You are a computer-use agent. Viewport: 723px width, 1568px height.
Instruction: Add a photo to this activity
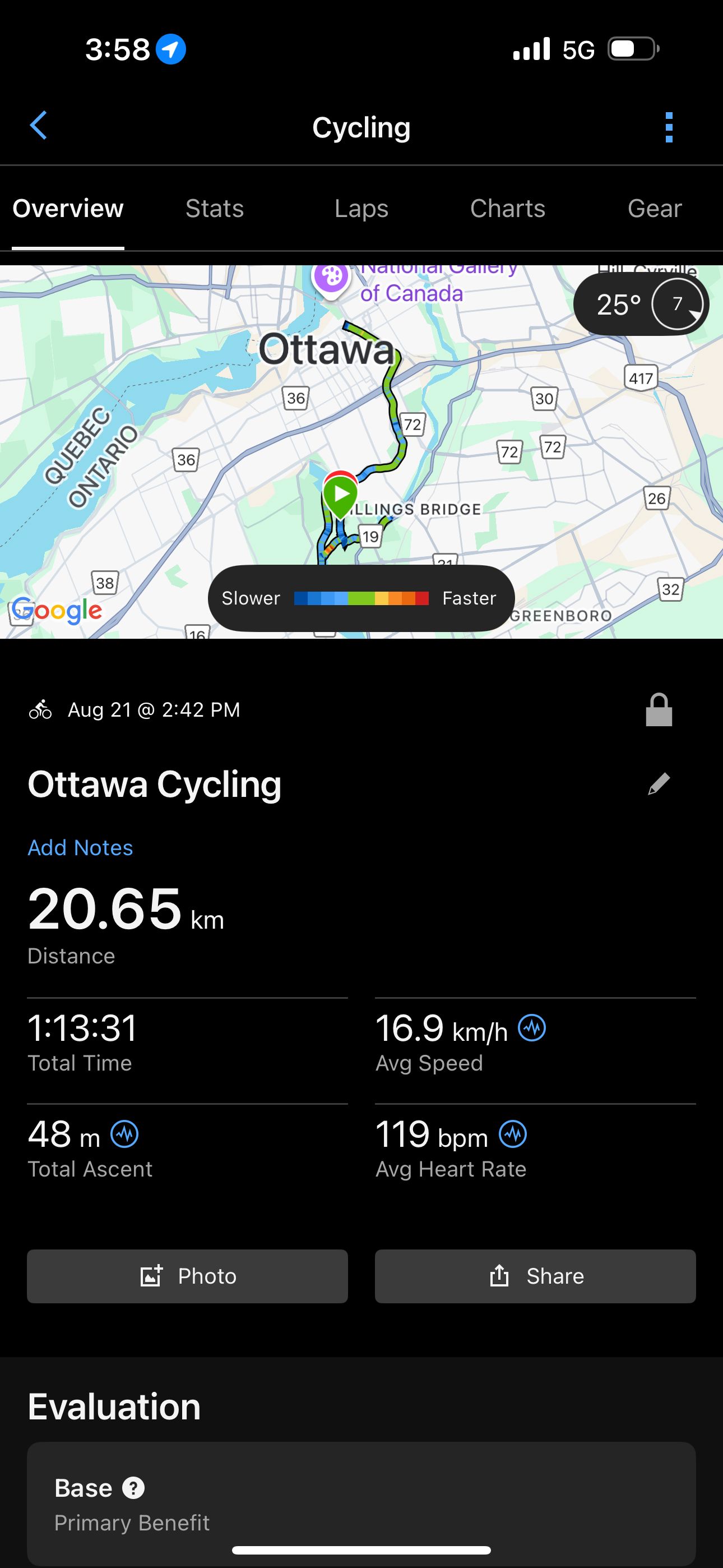click(187, 1276)
